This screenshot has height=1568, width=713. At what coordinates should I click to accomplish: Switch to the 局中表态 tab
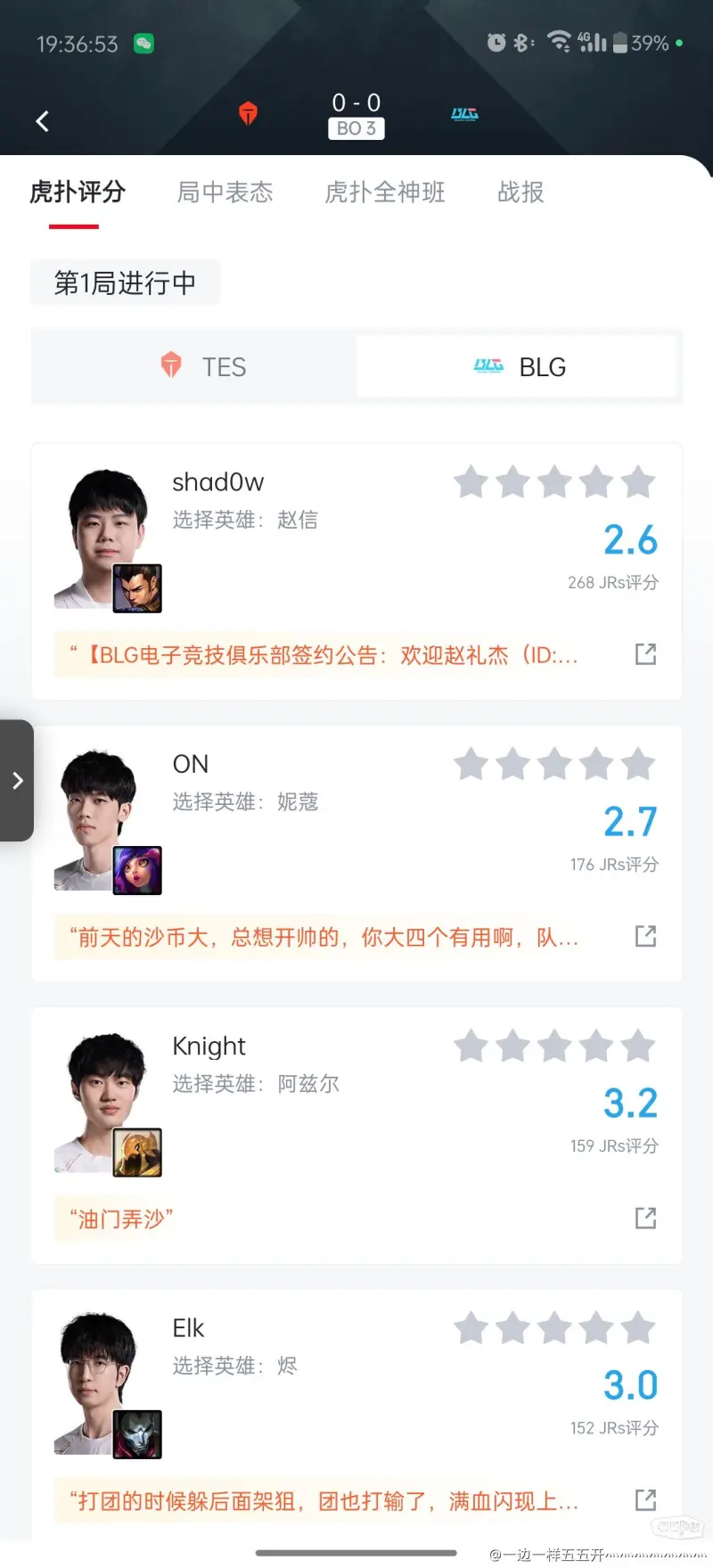pyautogui.click(x=225, y=193)
